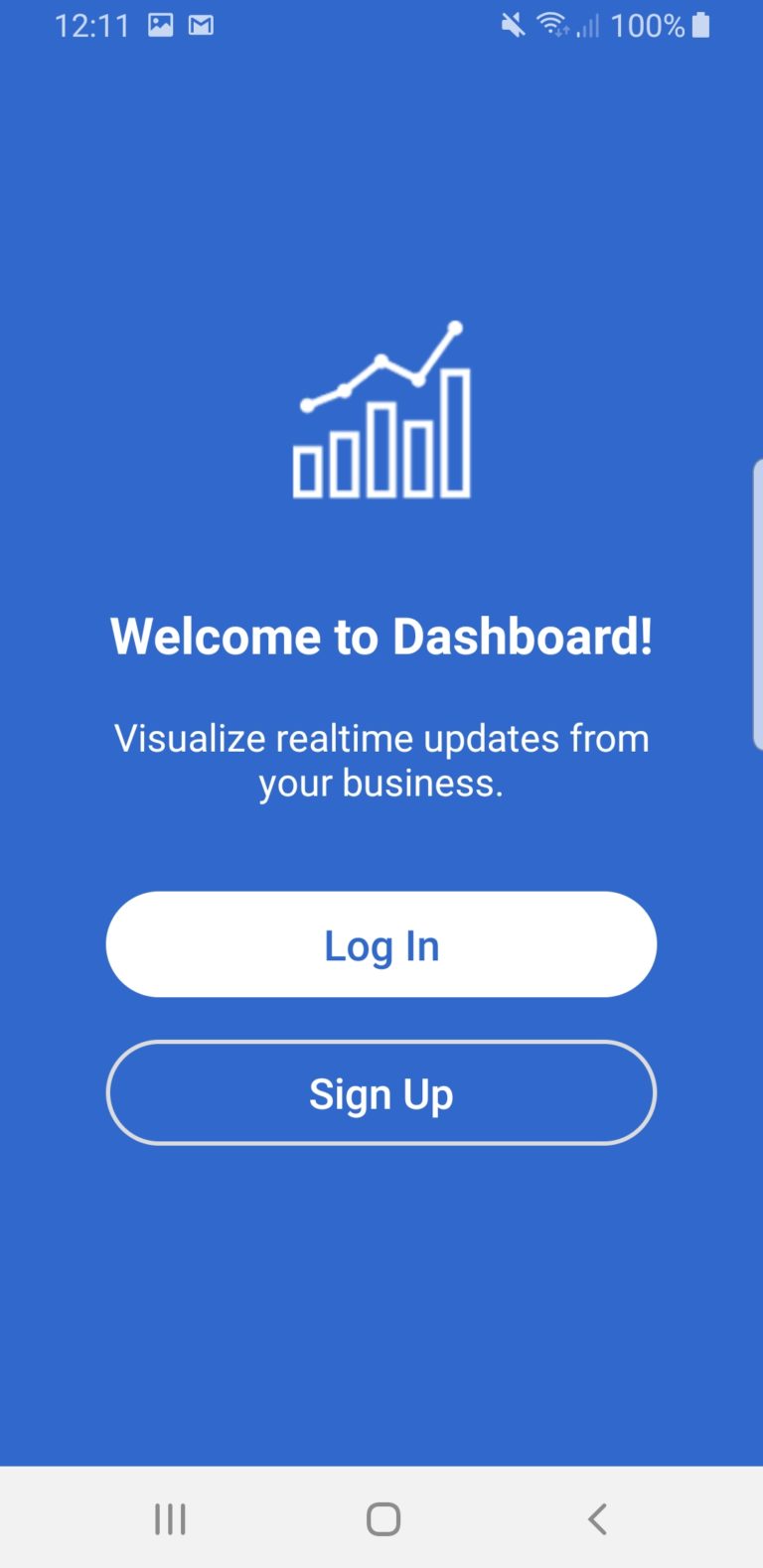Tap the tallest bar in the logo chart
The height and width of the screenshot is (1568, 763).
point(457,432)
